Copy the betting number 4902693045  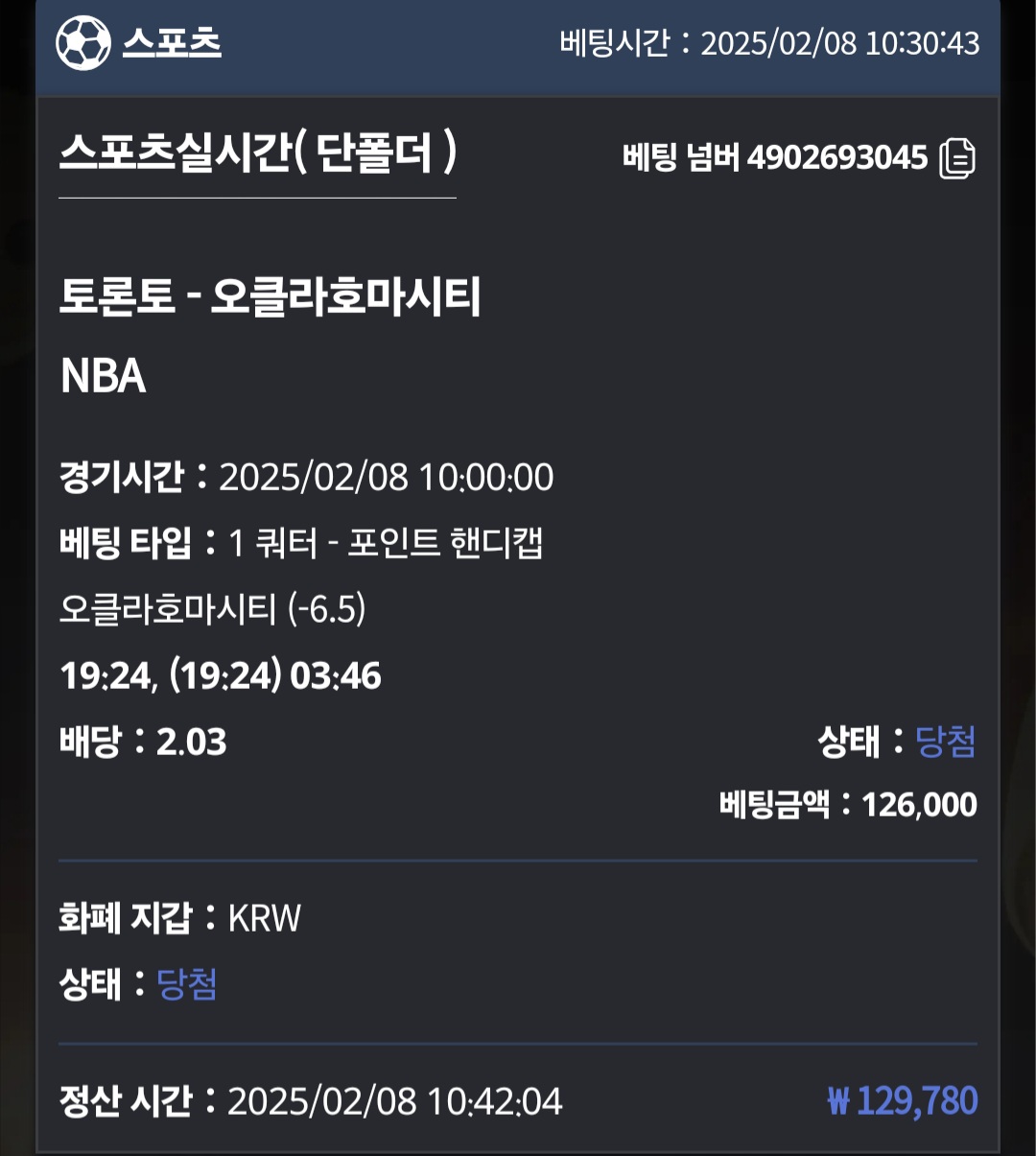click(956, 158)
